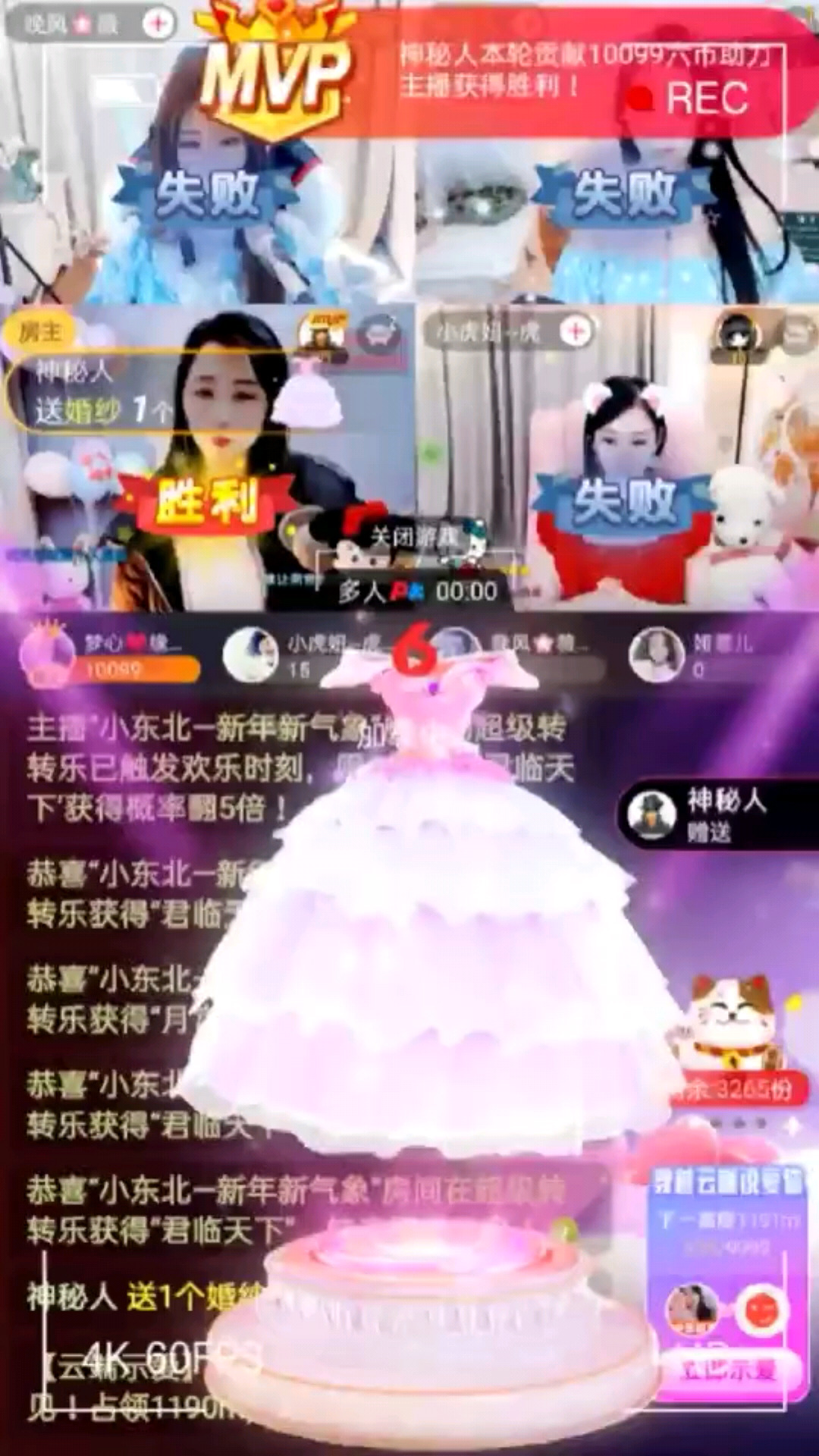
Task: Open the 房主 host video panel
Action: click(x=205, y=470)
